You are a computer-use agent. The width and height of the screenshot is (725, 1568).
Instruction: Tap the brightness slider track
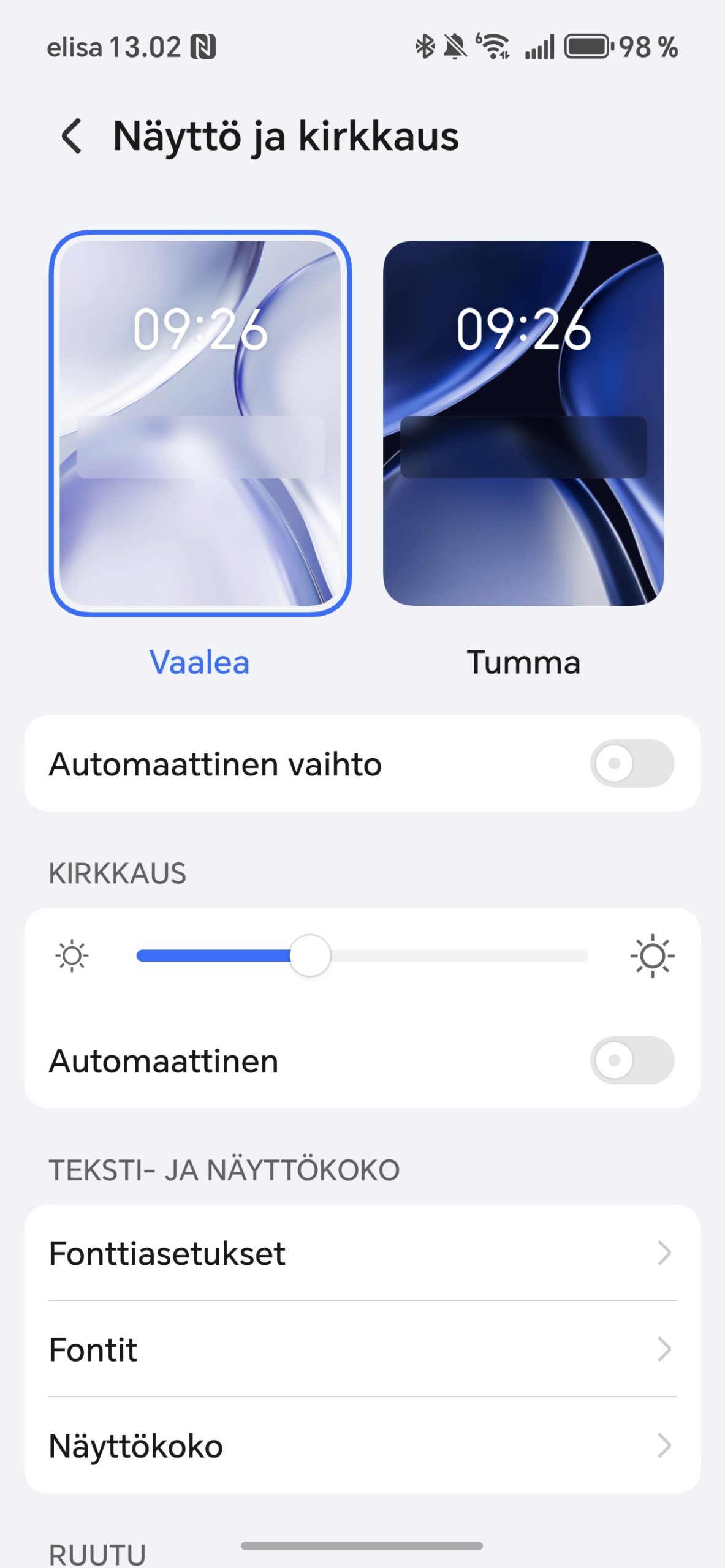click(362, 956)
